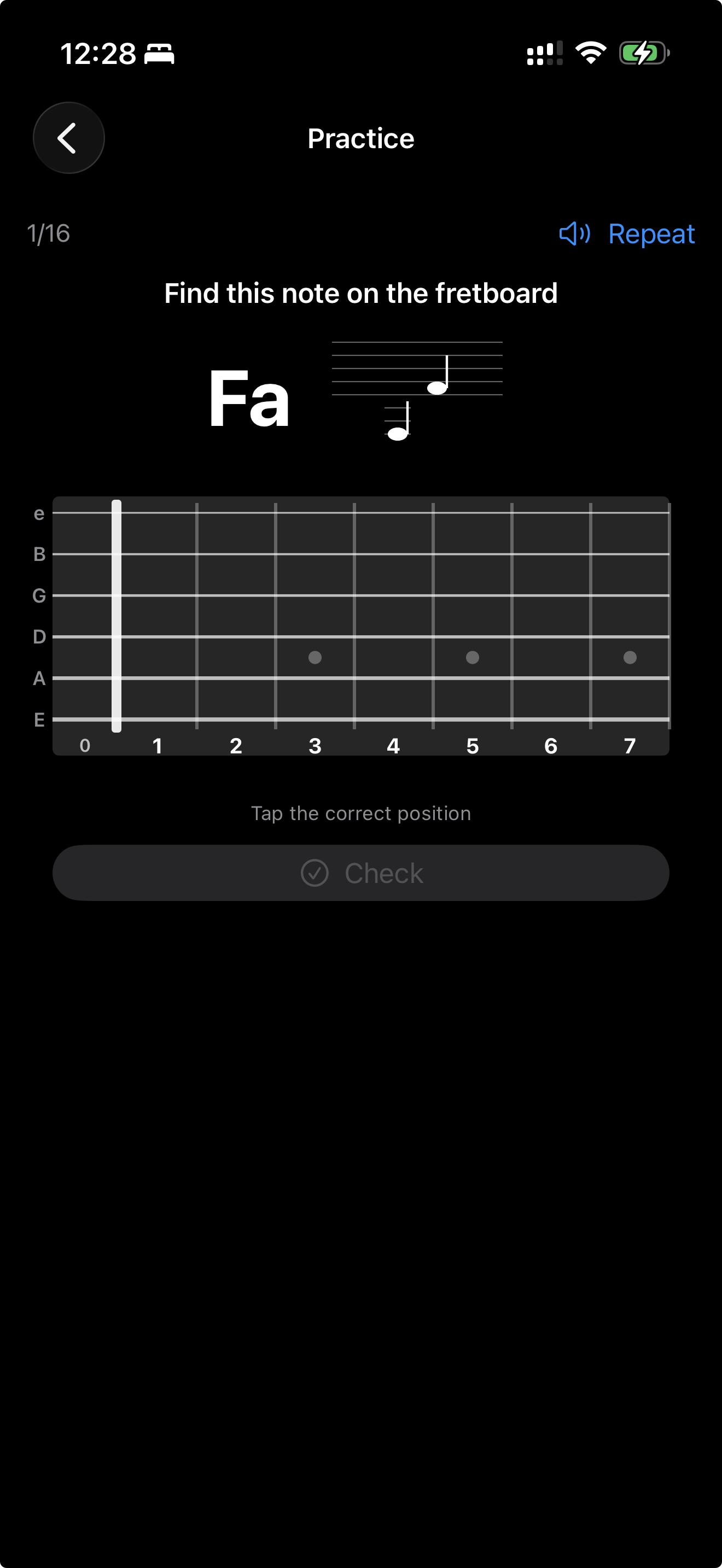722x1568 pixels.
Task: Tap the battery indicator in the status bar
Action: click(x=643, y=54)
